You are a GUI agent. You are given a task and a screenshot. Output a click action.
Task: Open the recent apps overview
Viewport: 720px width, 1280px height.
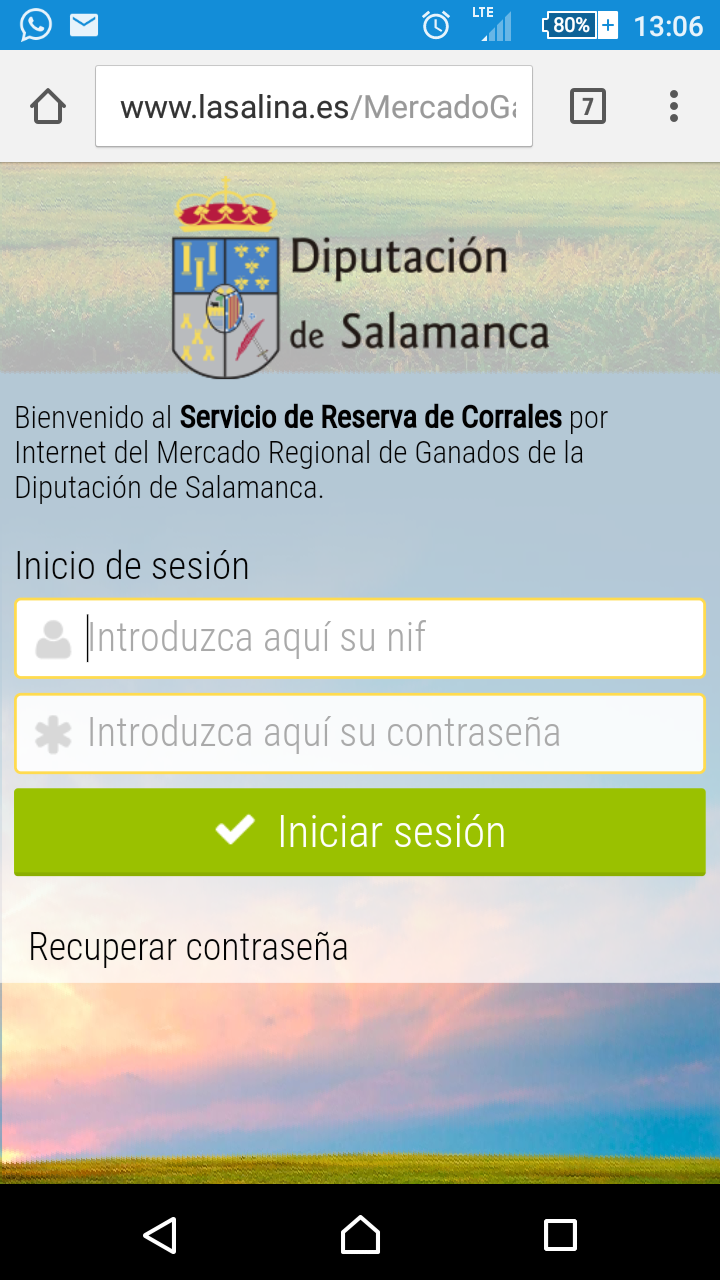point(560,1235)
